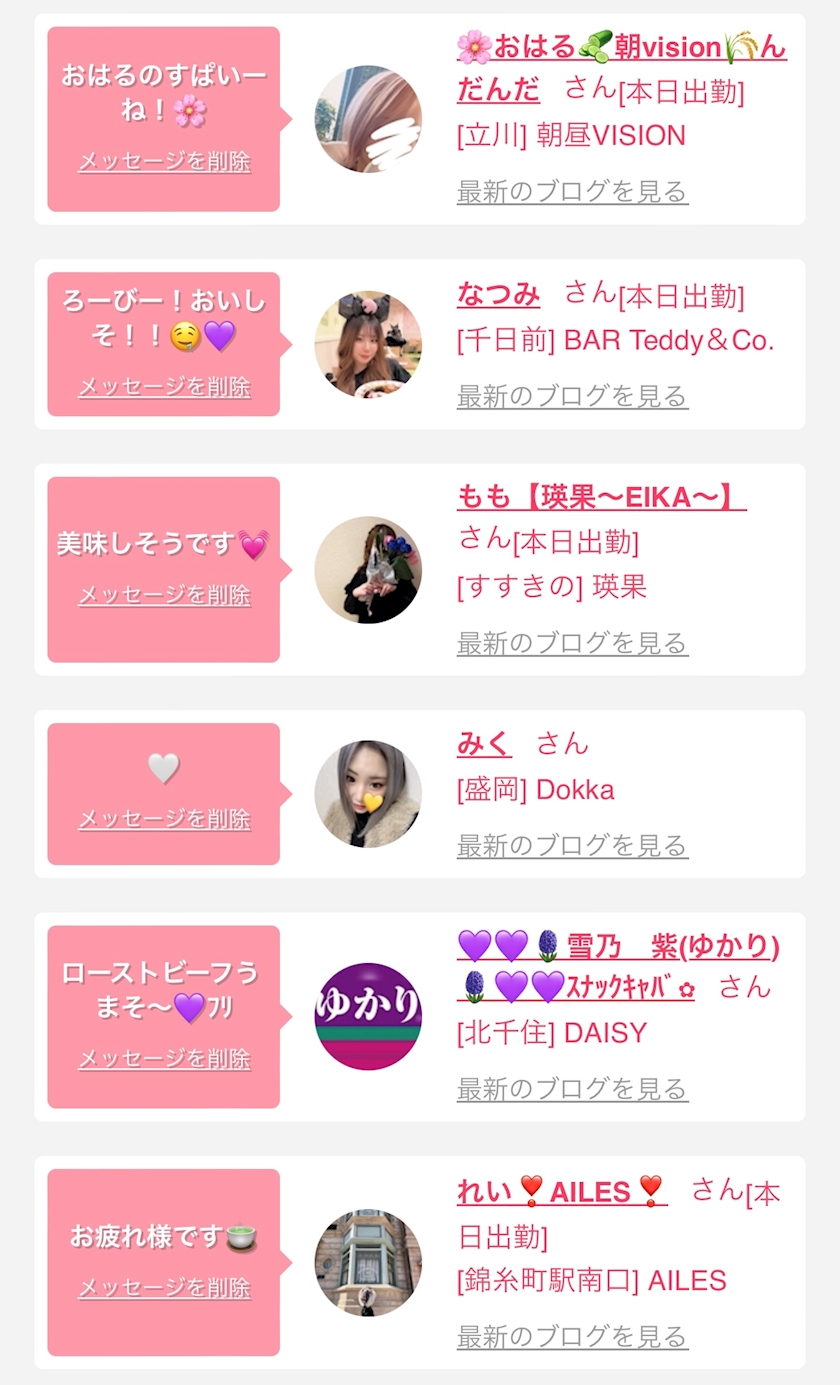View latest blog from DAISY's ゆかり
The height and width of the screenshot is (1385, 840).
tap(572, 1088)
